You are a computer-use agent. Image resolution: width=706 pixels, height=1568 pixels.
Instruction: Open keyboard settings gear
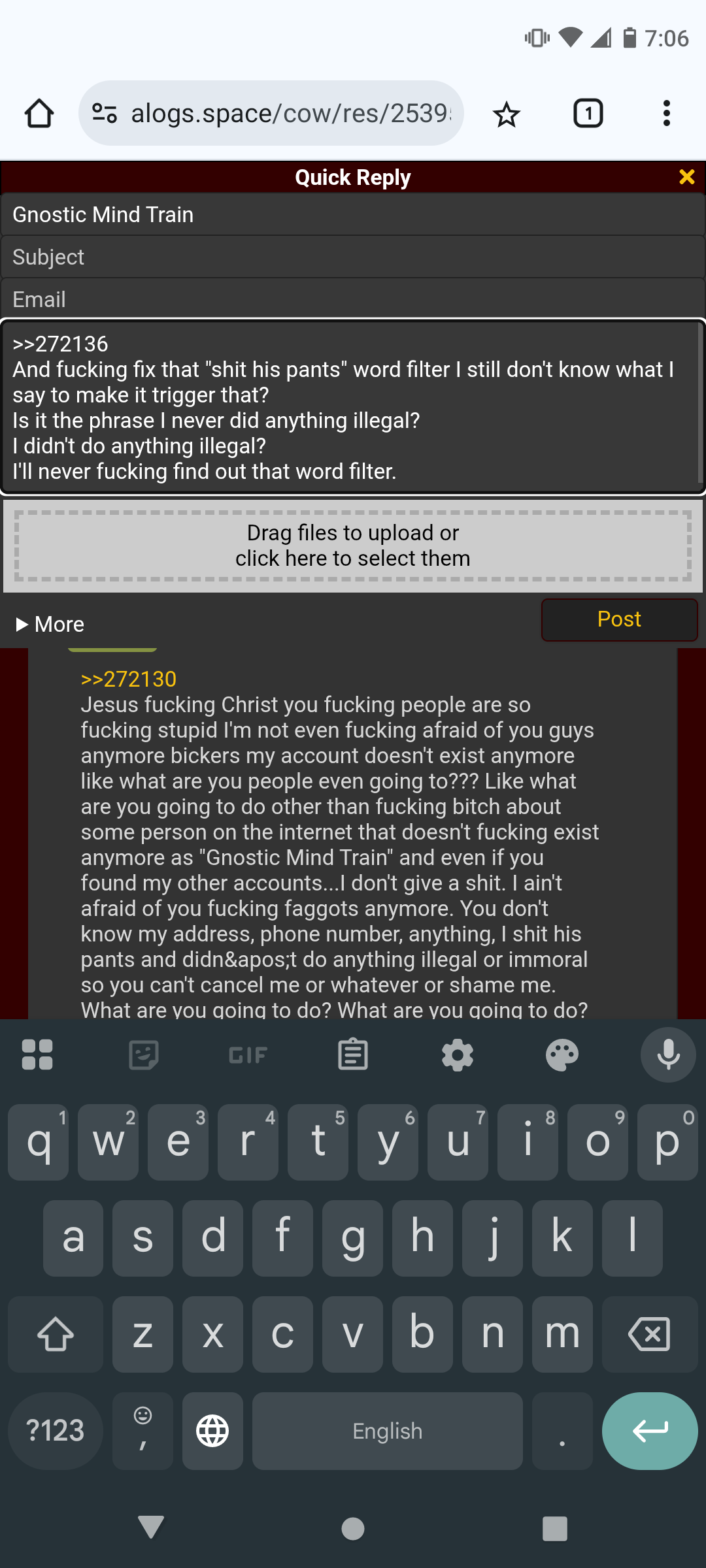pos(458,1054)
